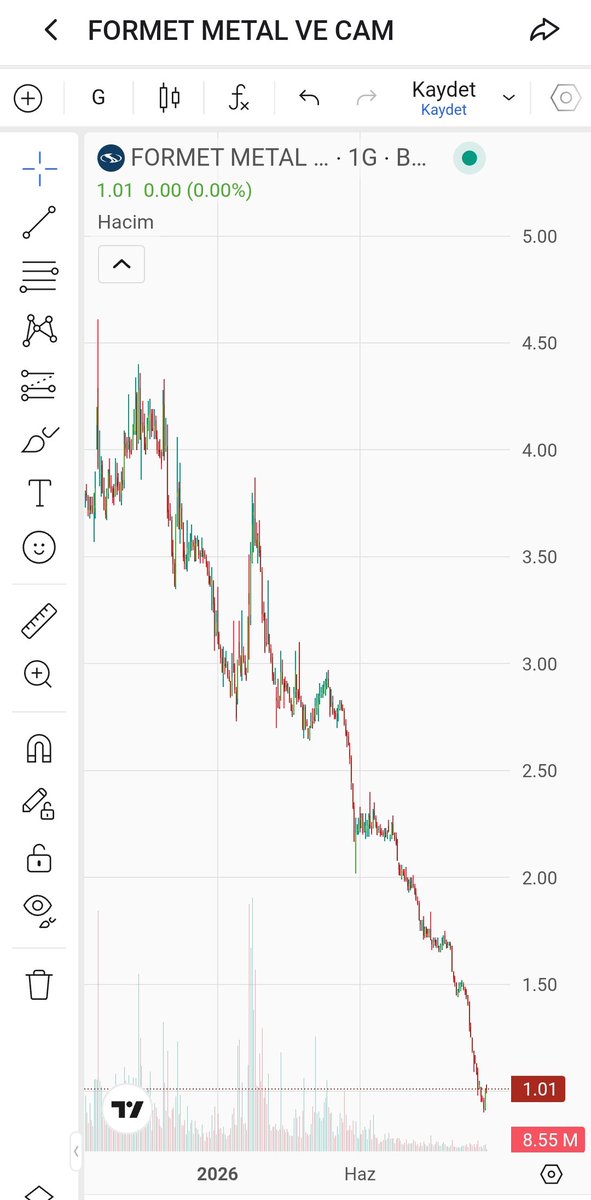Open chart settings hexagon in the toolbar
The height and width of the screenshot is (1200, 591).
pyautogui.click(x=566, y=97)
